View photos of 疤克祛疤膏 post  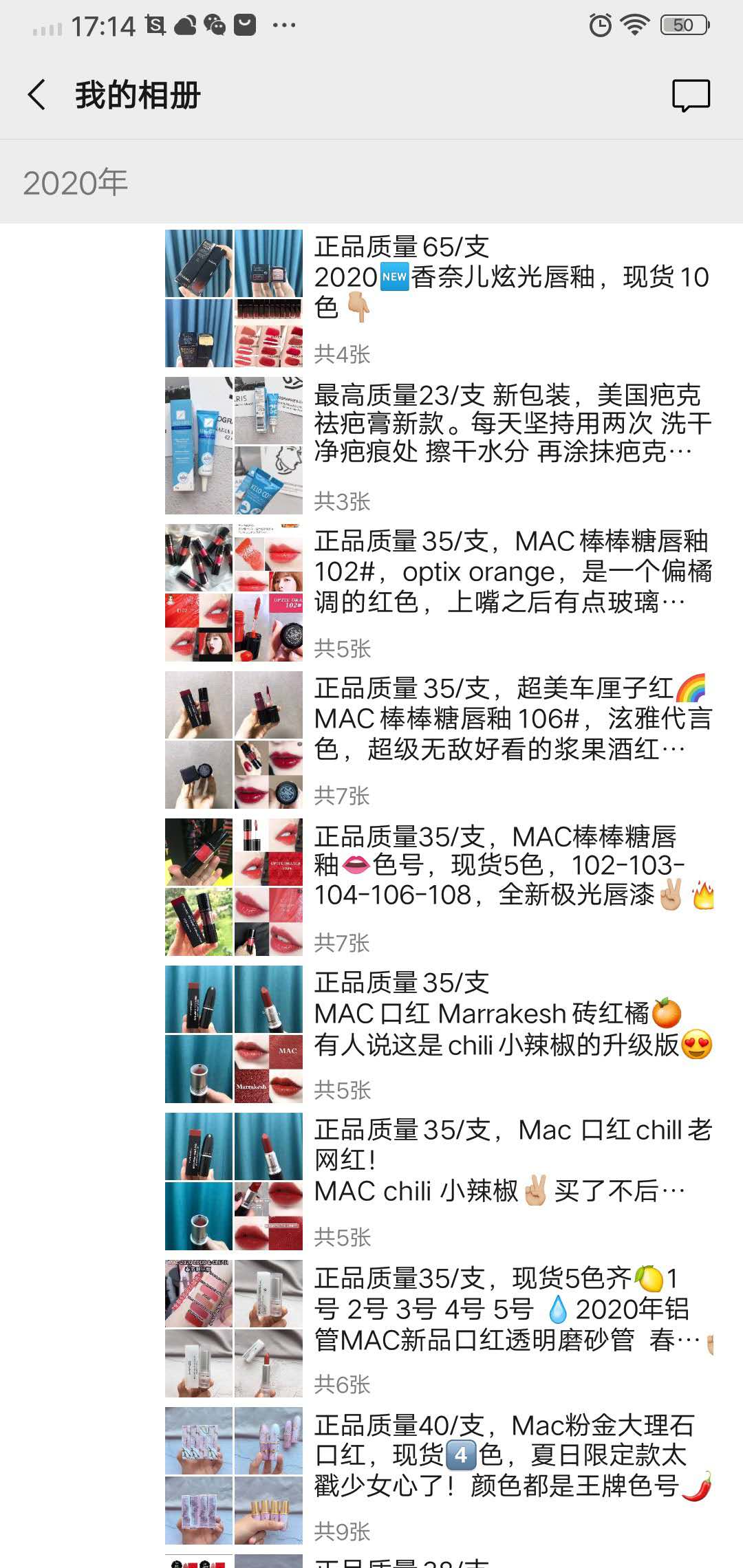[234, 446]
